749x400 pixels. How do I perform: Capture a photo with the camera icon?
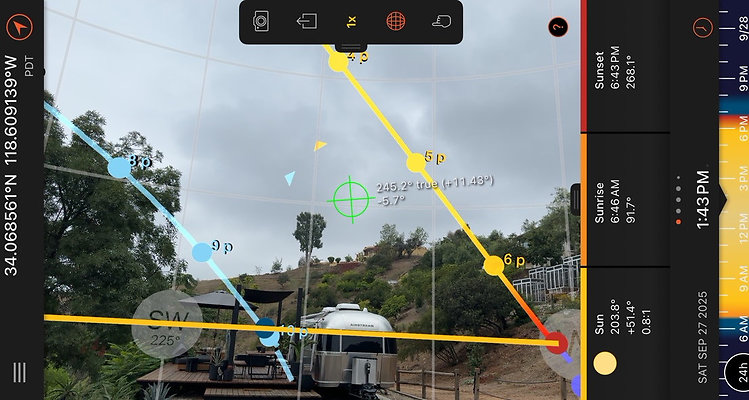coord(261,20)
